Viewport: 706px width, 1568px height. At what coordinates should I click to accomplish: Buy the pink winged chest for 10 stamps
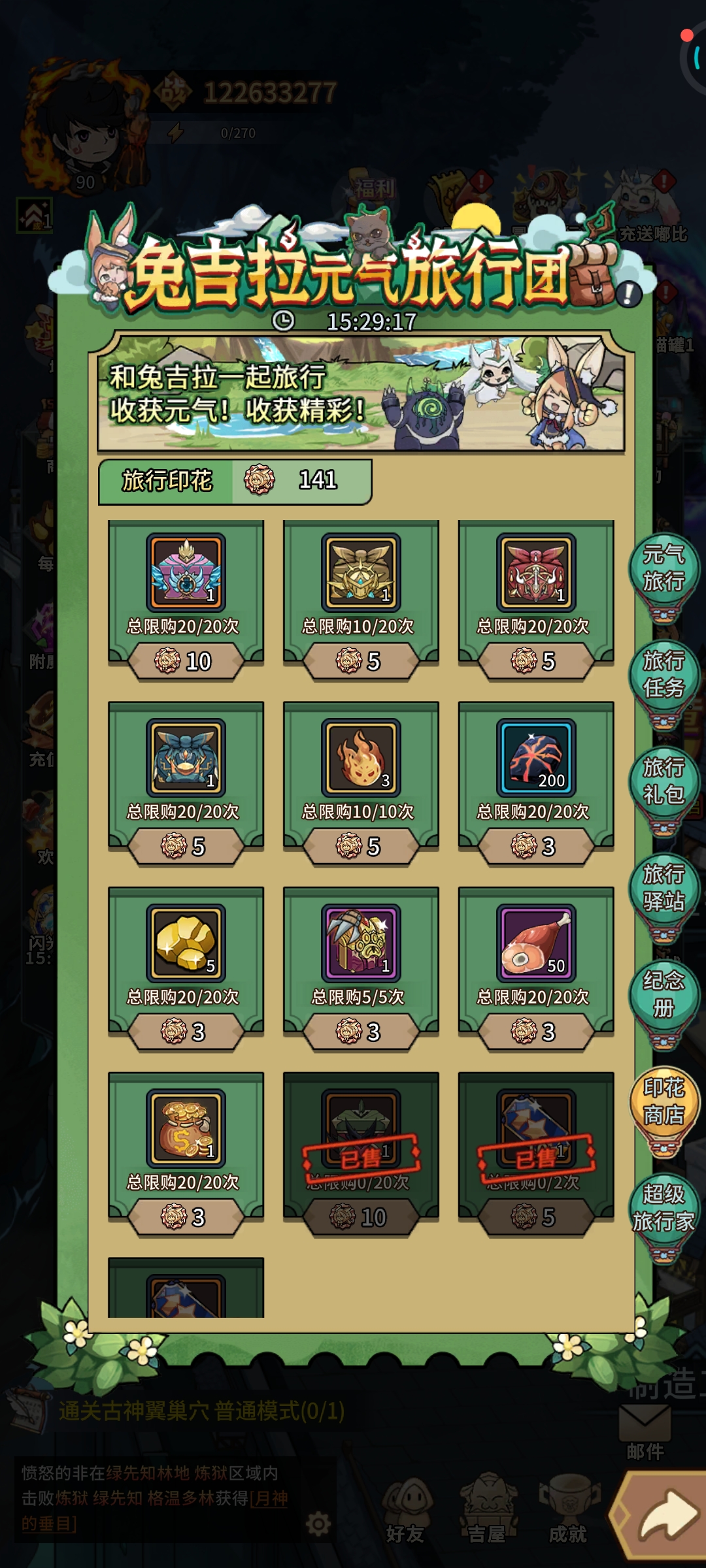pyautogui.click(x=186, y=661)
